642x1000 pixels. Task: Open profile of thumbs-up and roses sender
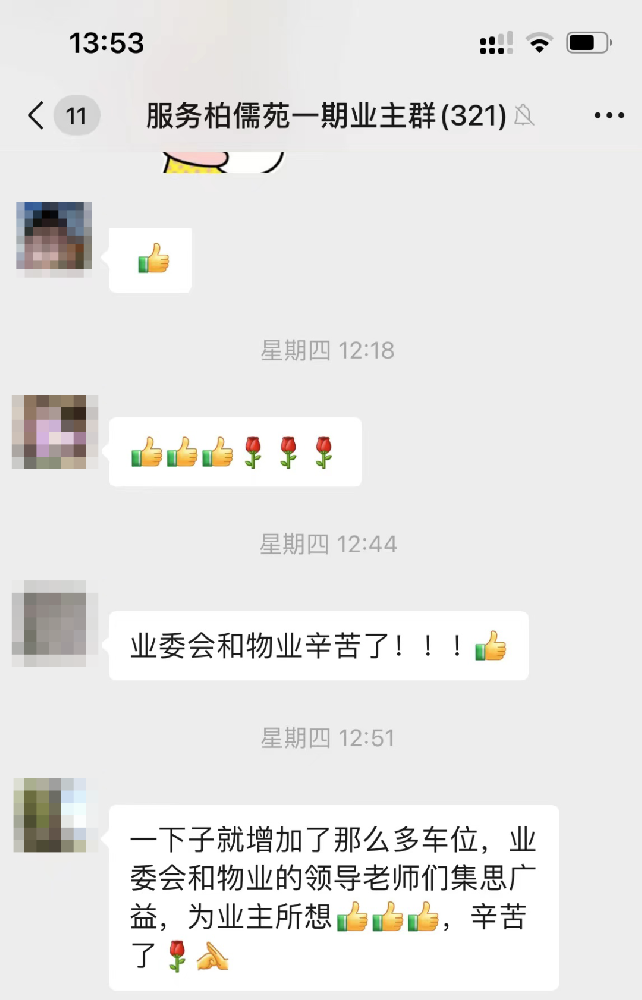(54, 432)
